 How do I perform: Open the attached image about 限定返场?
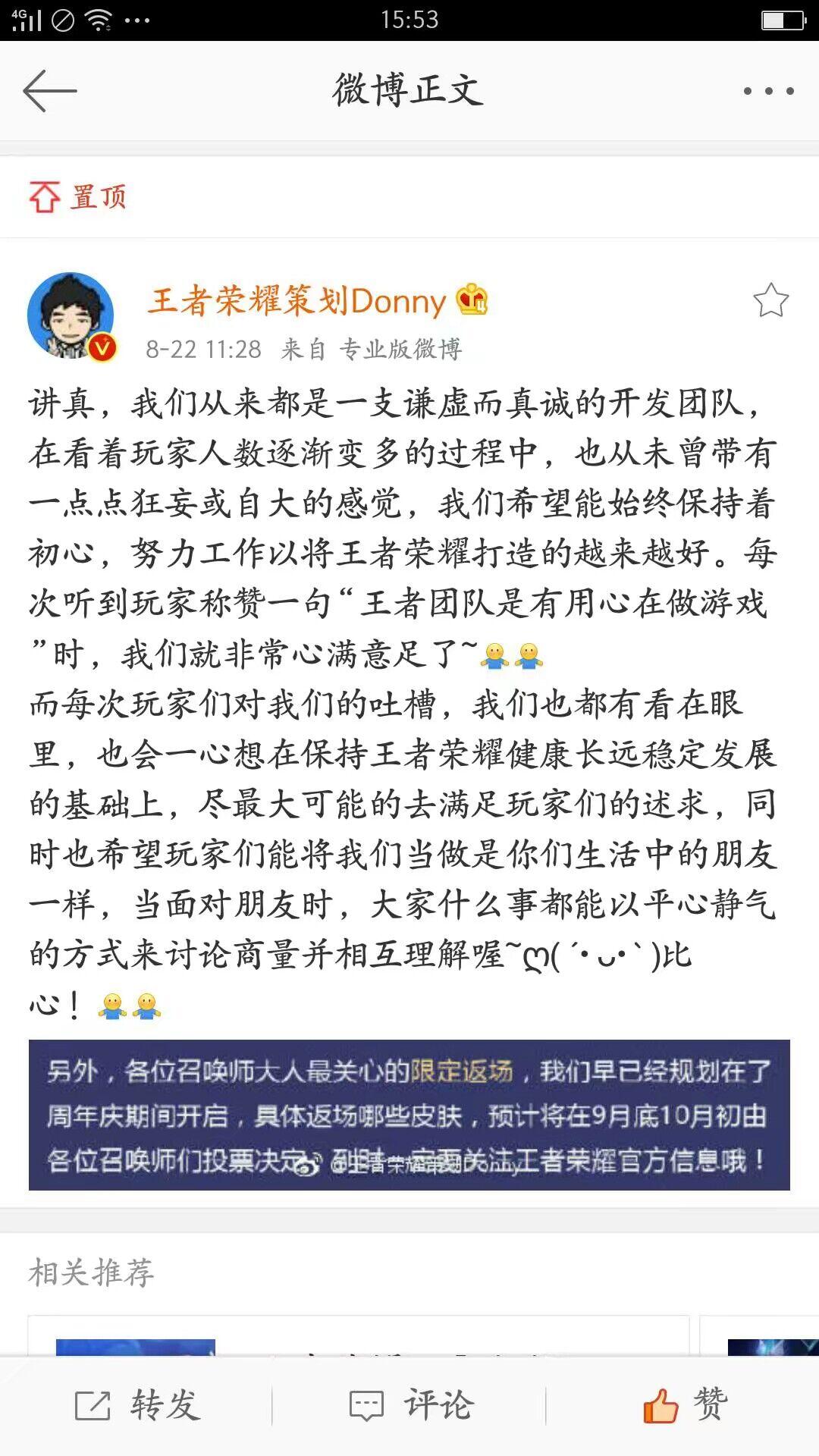tap(409, 1115)
